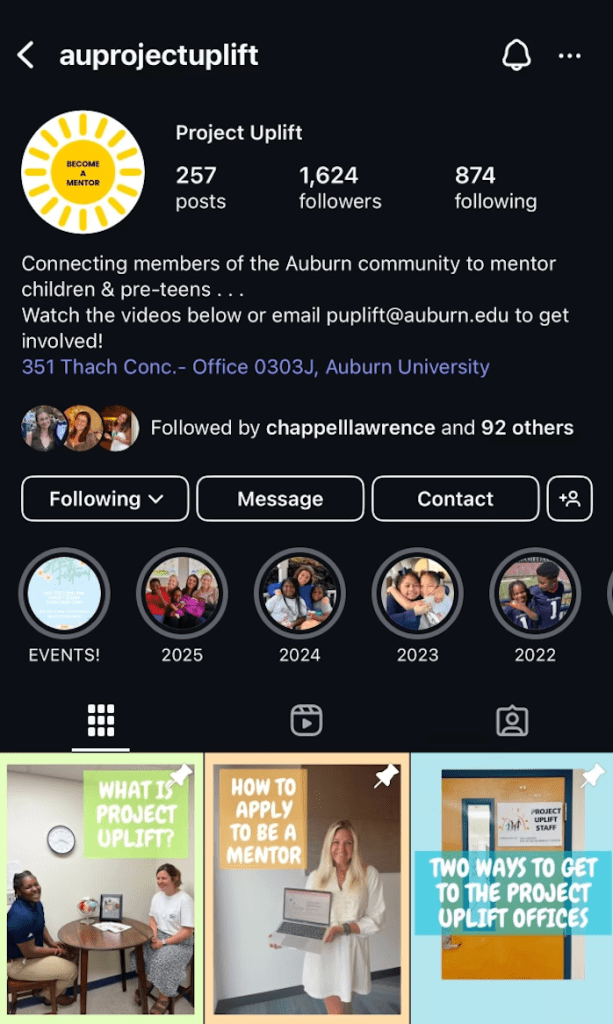
Task: View Project Uplift profile picture
Action: coord(83,172)
